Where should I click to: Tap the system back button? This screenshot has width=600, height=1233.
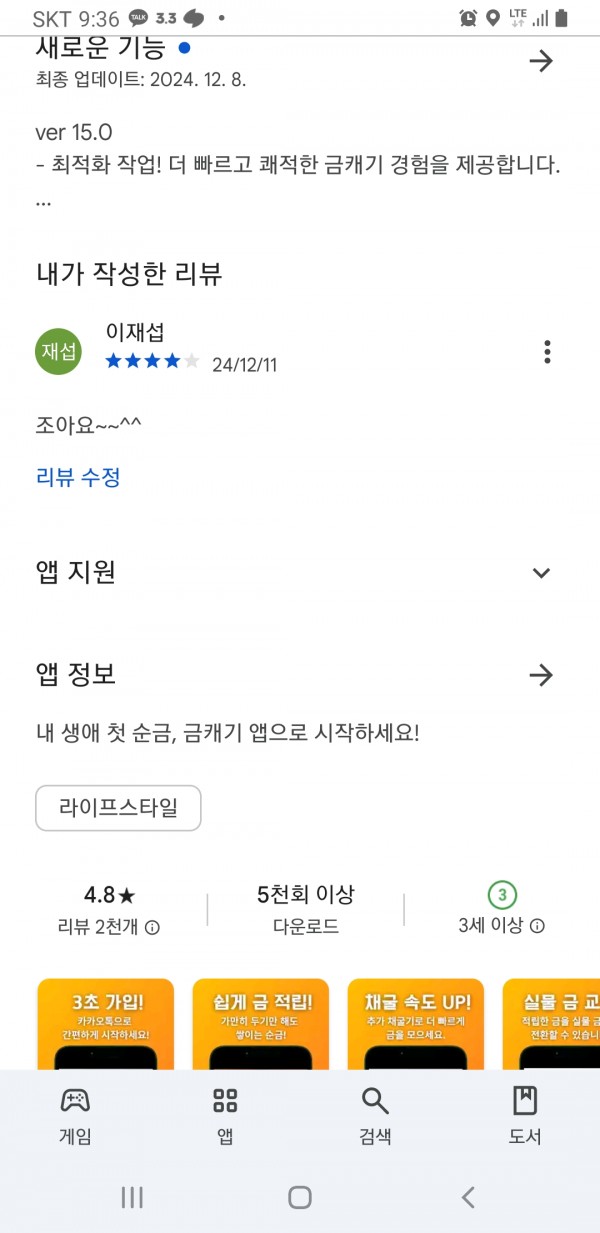[x=467, y=1197]
